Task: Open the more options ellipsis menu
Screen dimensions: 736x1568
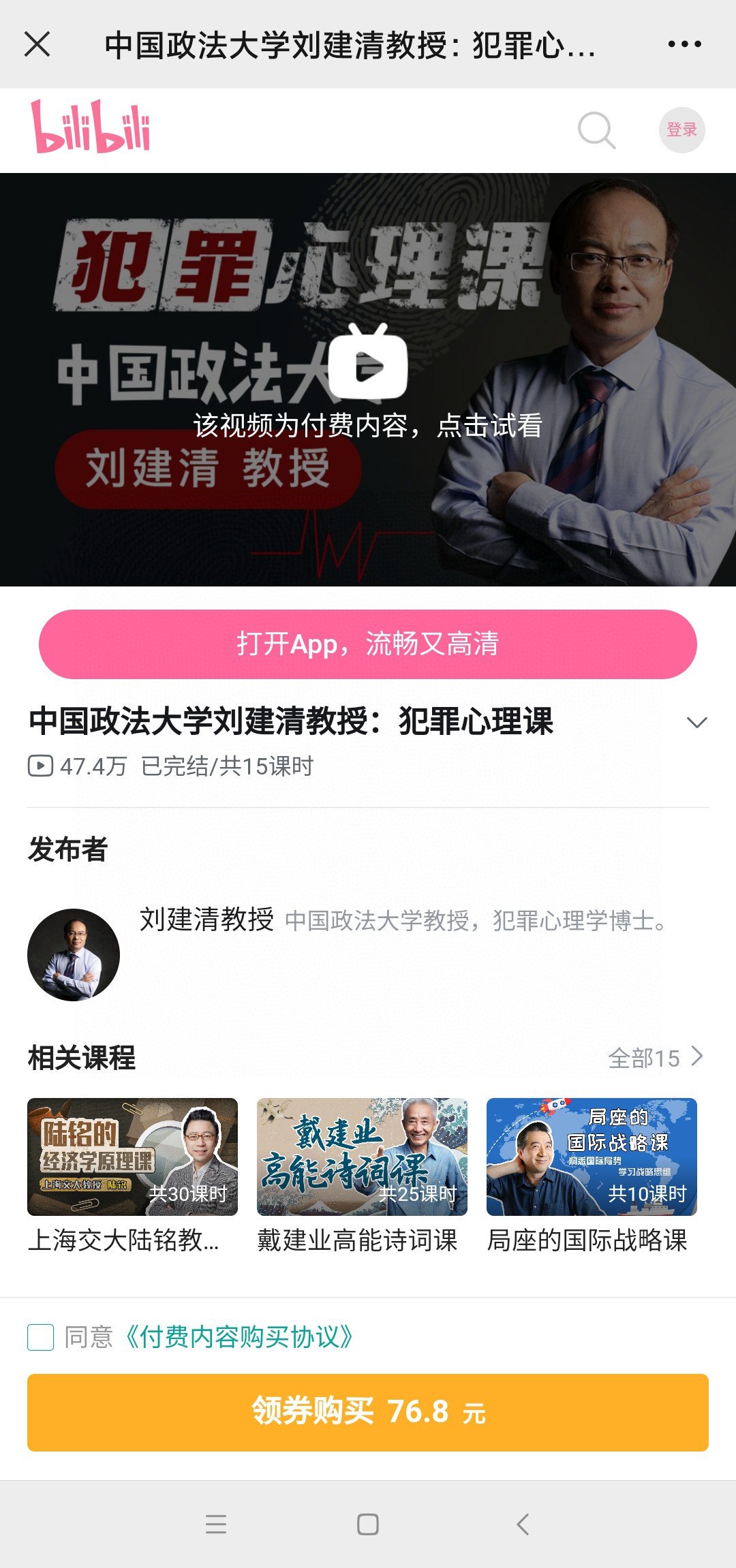Action: [x=685, y=43]
